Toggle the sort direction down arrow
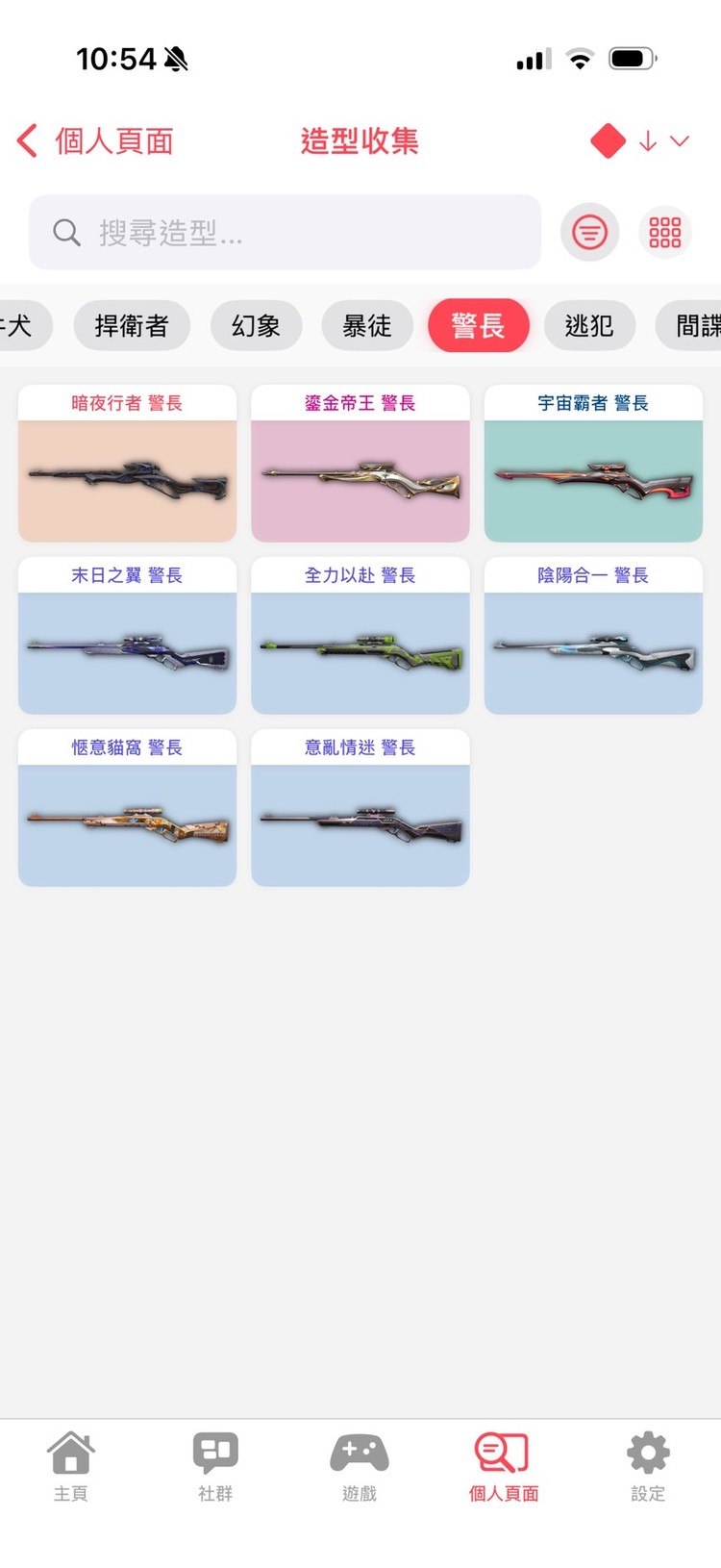Image resolution: width=721 pixels, height=1568 pixels. coord(648,140)
